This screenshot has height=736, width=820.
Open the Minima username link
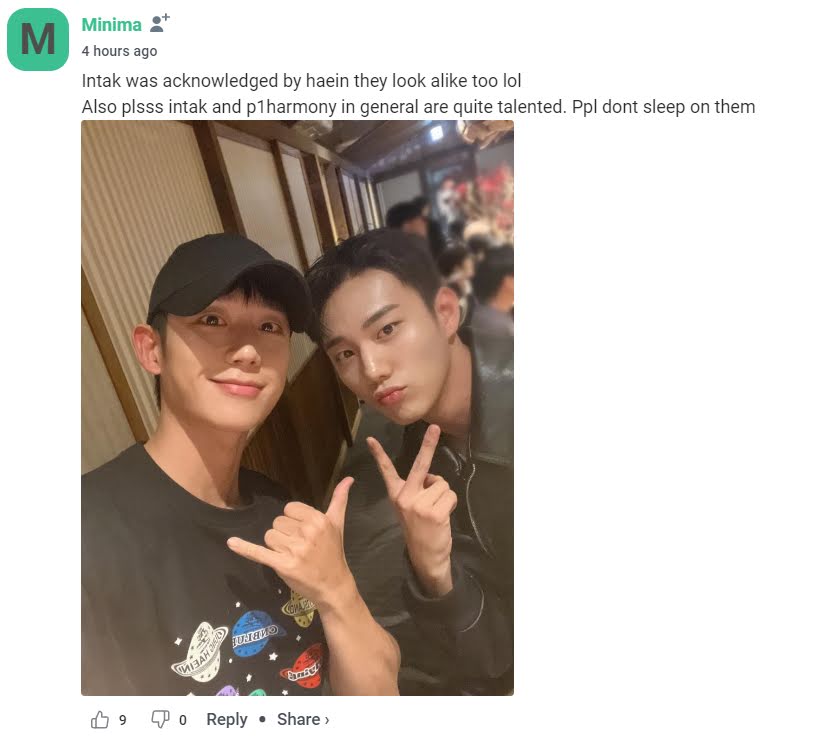[111, 25]
